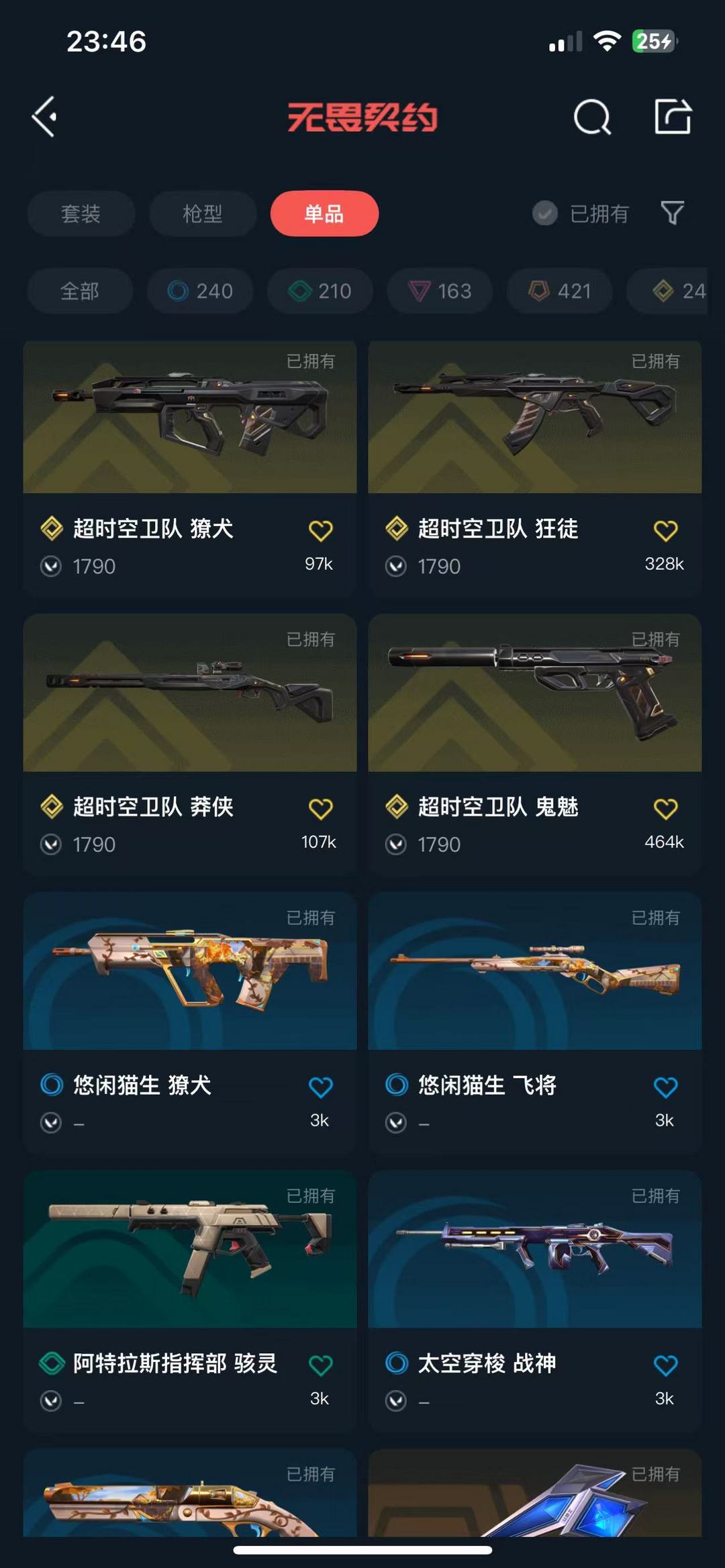Like the 超时空卫队 鬼魅 skin
725x1568 pixels.
[665, 809]
